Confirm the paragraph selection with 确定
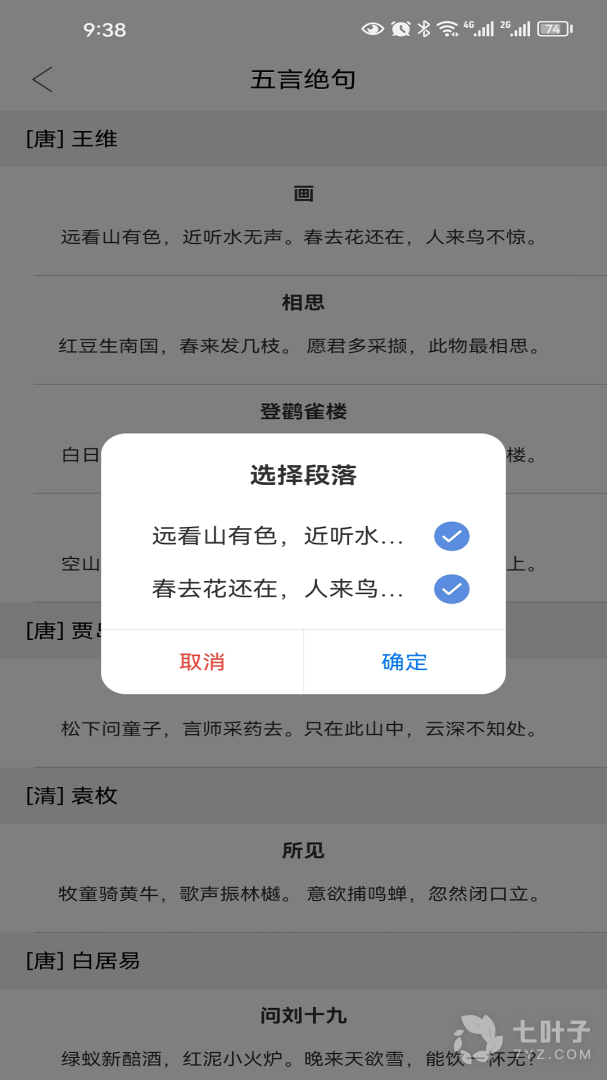The width and height of the screenshot is (607, 1080). 404,662
